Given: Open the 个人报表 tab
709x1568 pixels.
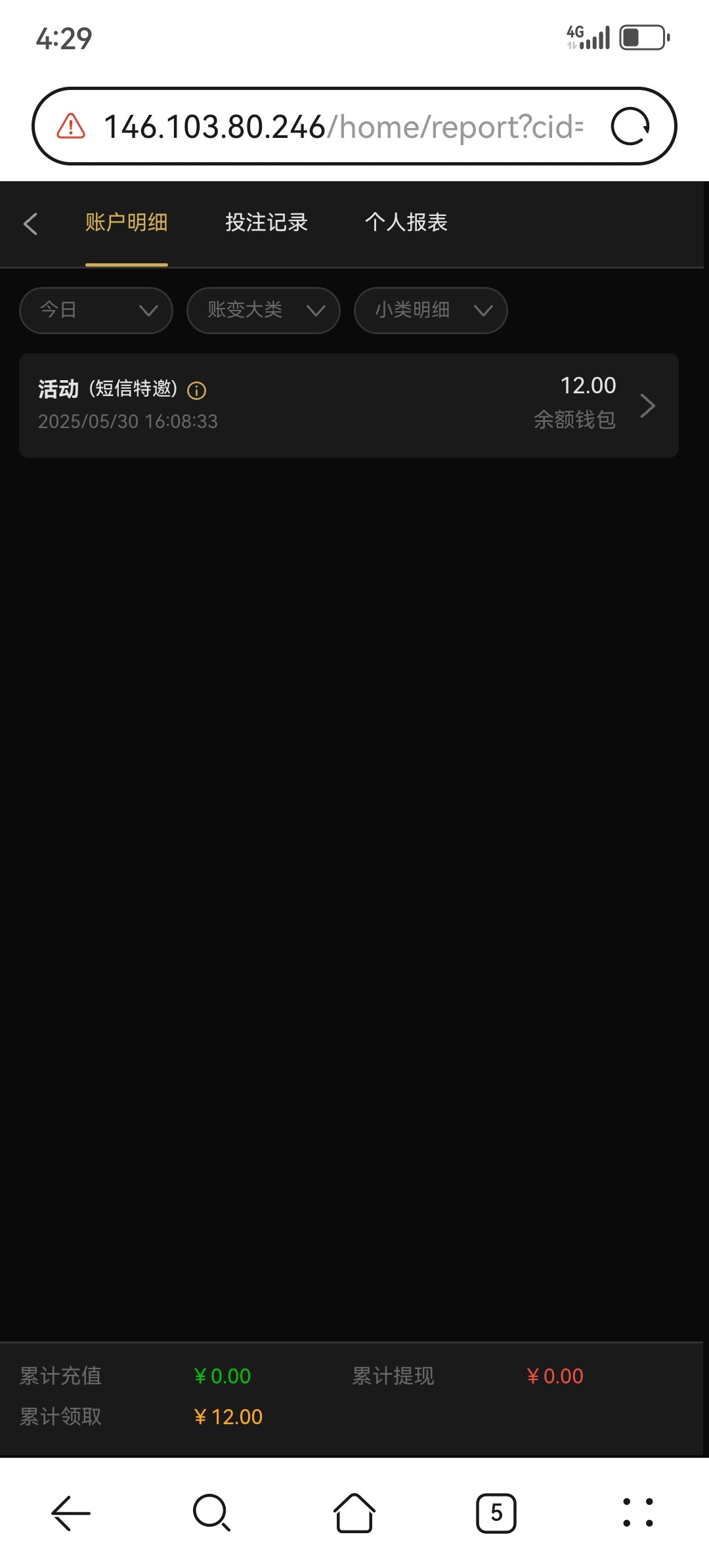Looking at the screenshot, I should click(x=406, y=223).
